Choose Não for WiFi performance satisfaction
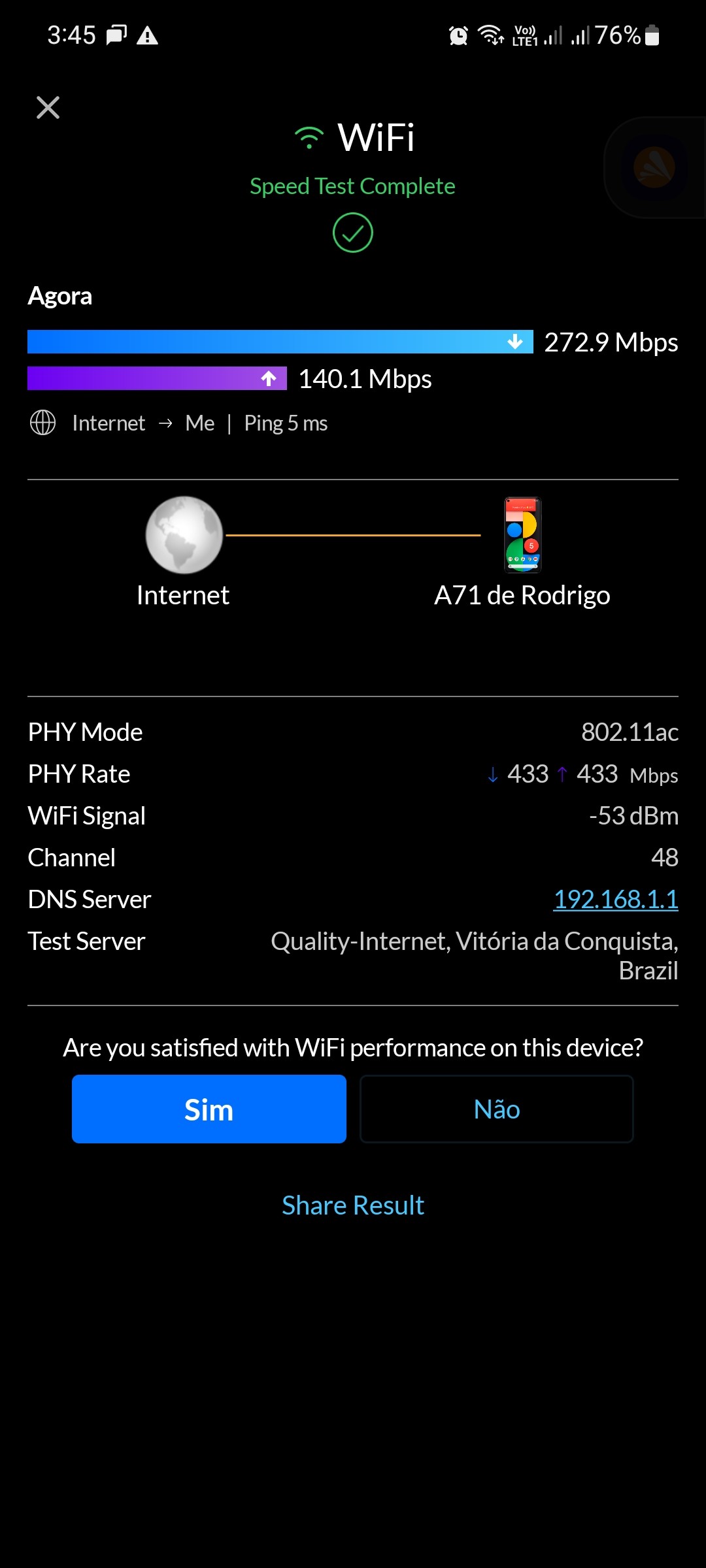 click(x=497, y=1109)
